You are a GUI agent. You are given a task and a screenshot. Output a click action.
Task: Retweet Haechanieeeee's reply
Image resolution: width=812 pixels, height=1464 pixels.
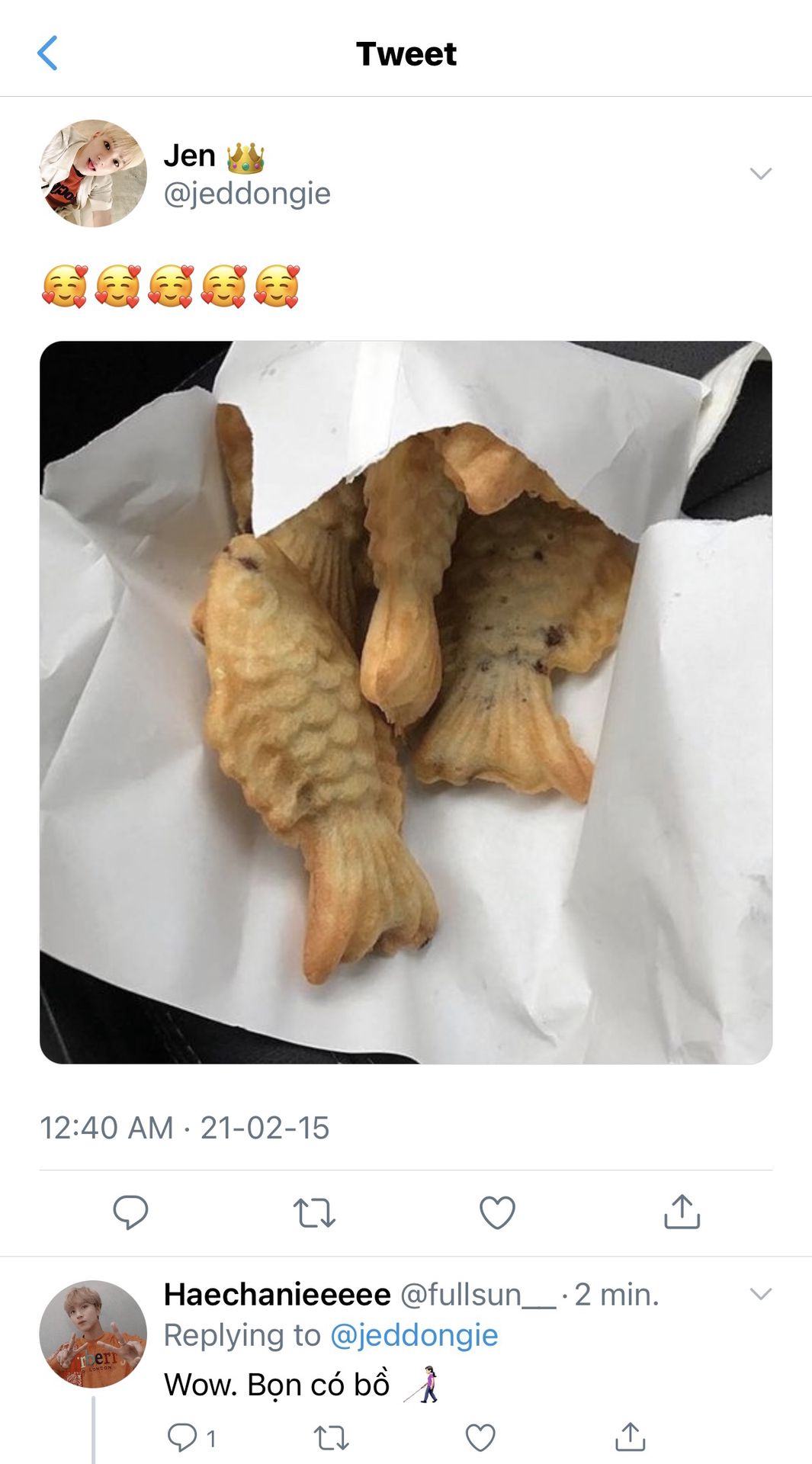coord(332,1437)
